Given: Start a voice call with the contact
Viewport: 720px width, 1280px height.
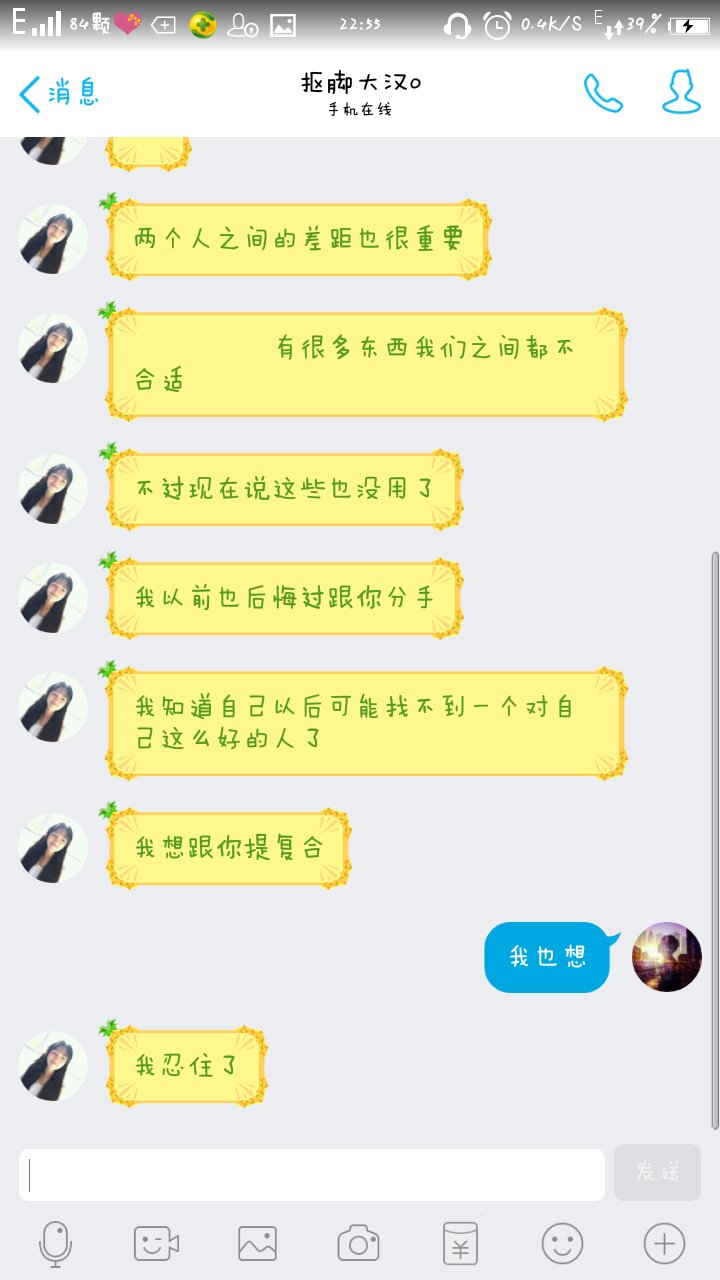Looking at the screenshot, I should 603,93.
